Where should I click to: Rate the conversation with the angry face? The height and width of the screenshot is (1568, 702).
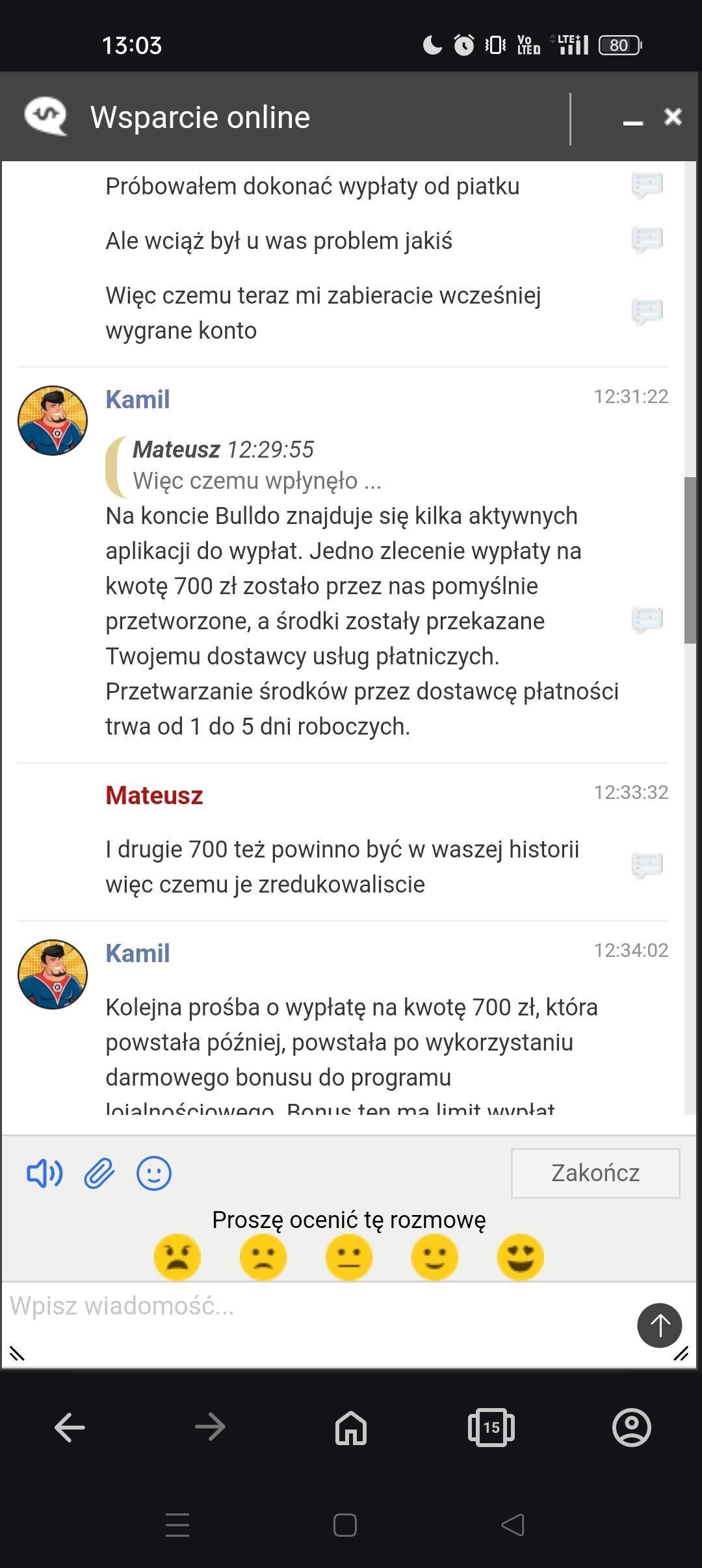pyautogui.click(x=177, y=1257)
